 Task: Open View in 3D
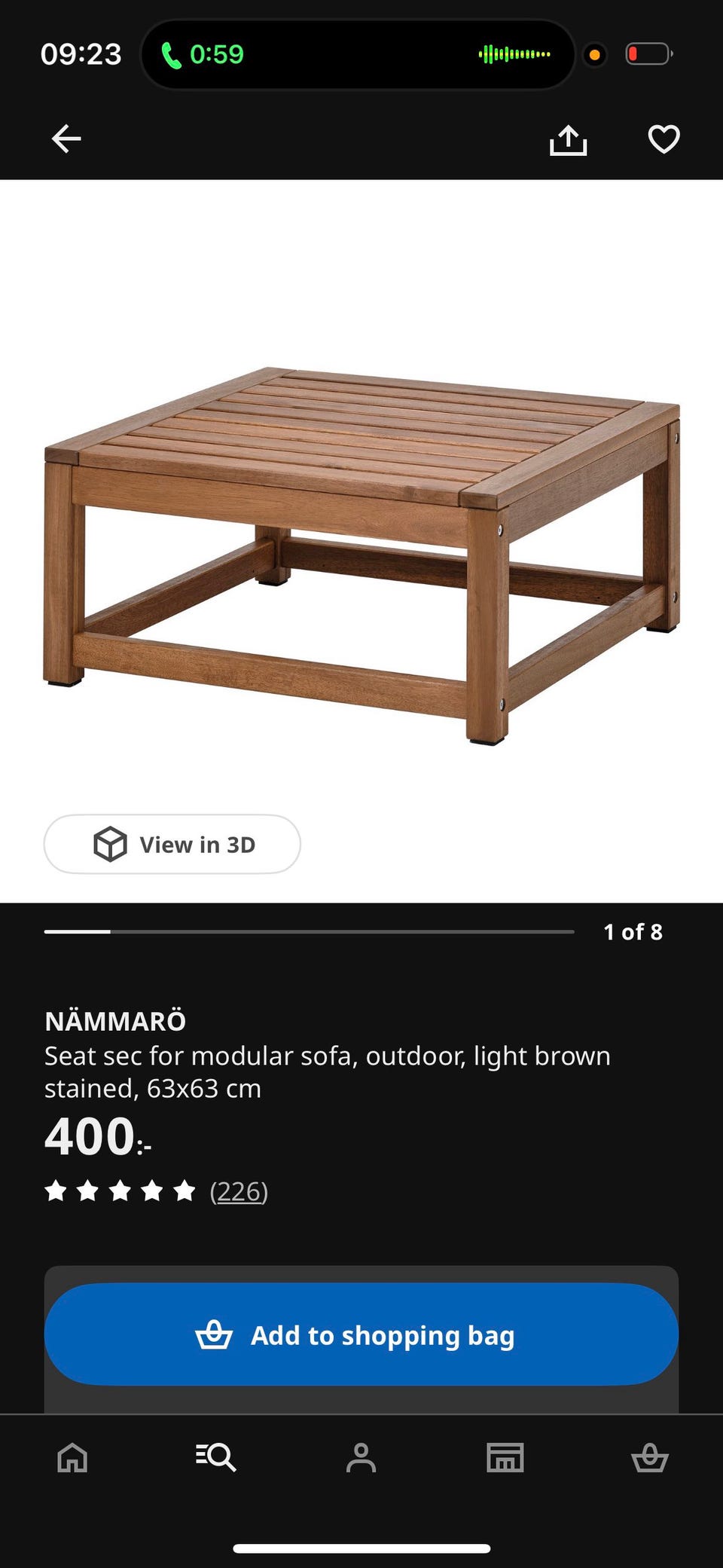click(172, 844)
